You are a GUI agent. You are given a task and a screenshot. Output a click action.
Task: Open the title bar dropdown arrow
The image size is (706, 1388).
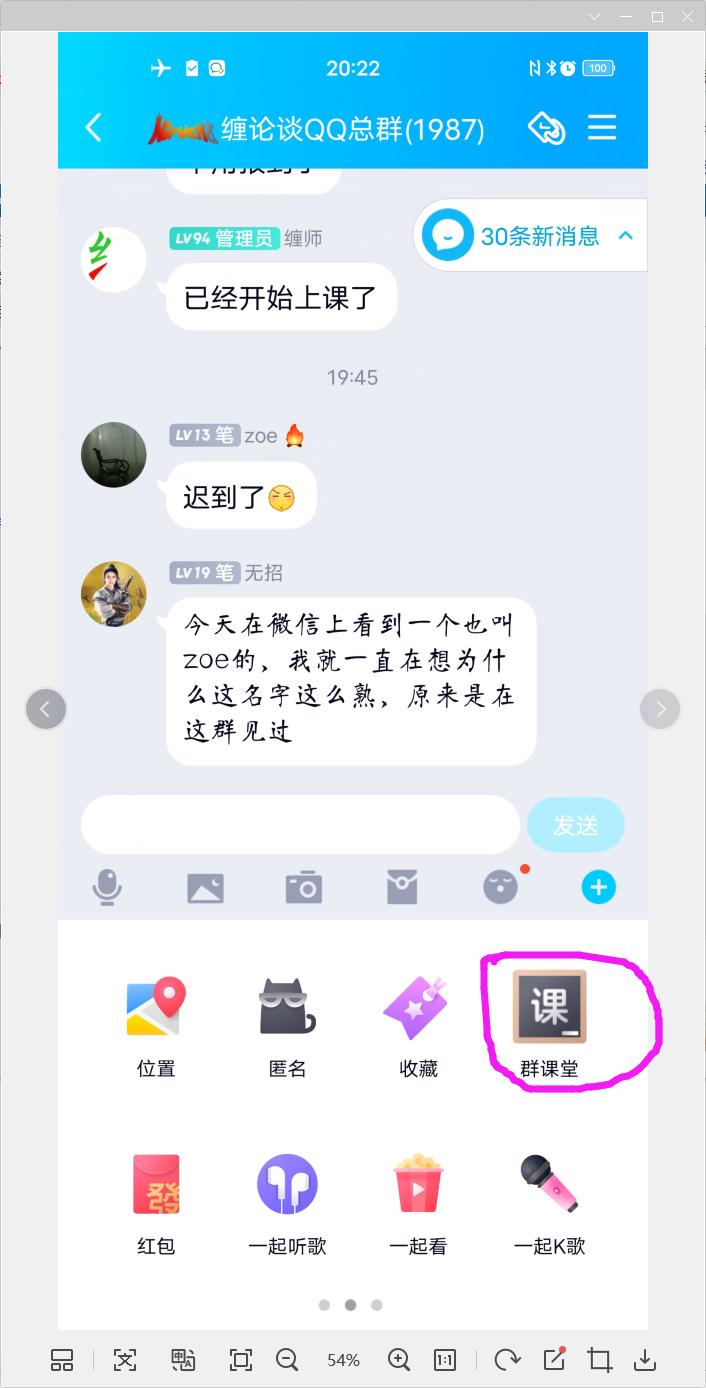pyautogui.click(x=596, y=17)
